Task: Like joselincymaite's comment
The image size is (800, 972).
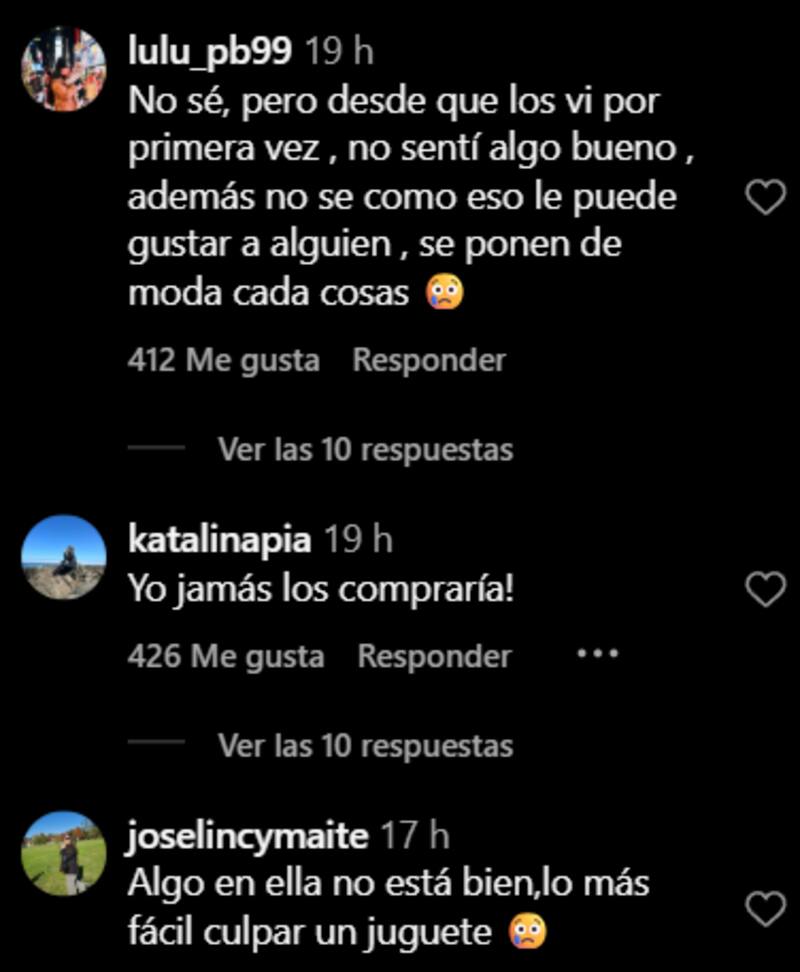Action: point(767,909)
